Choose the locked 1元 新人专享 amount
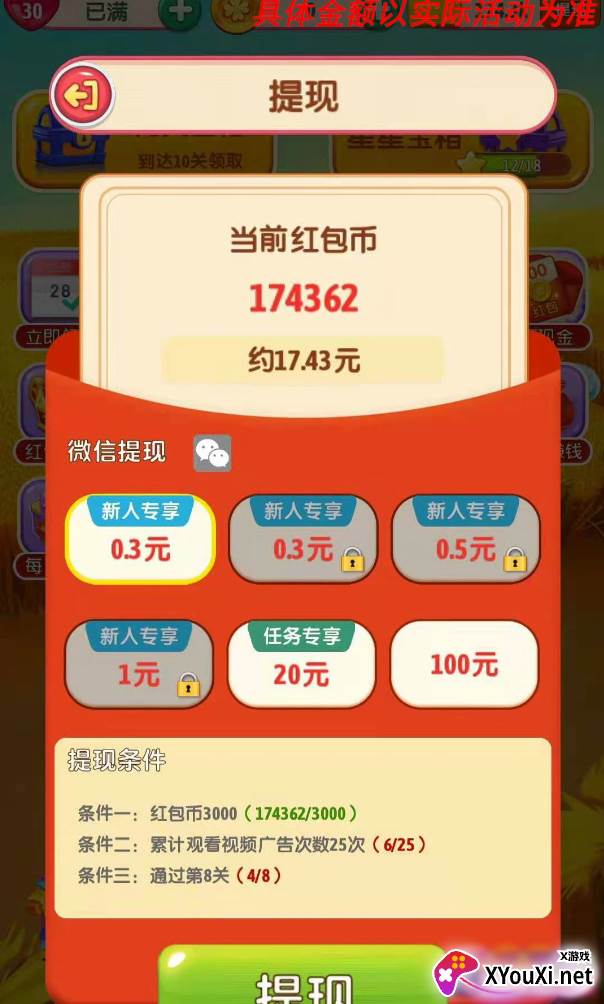The image size is (604, 1004). (139, 664)
